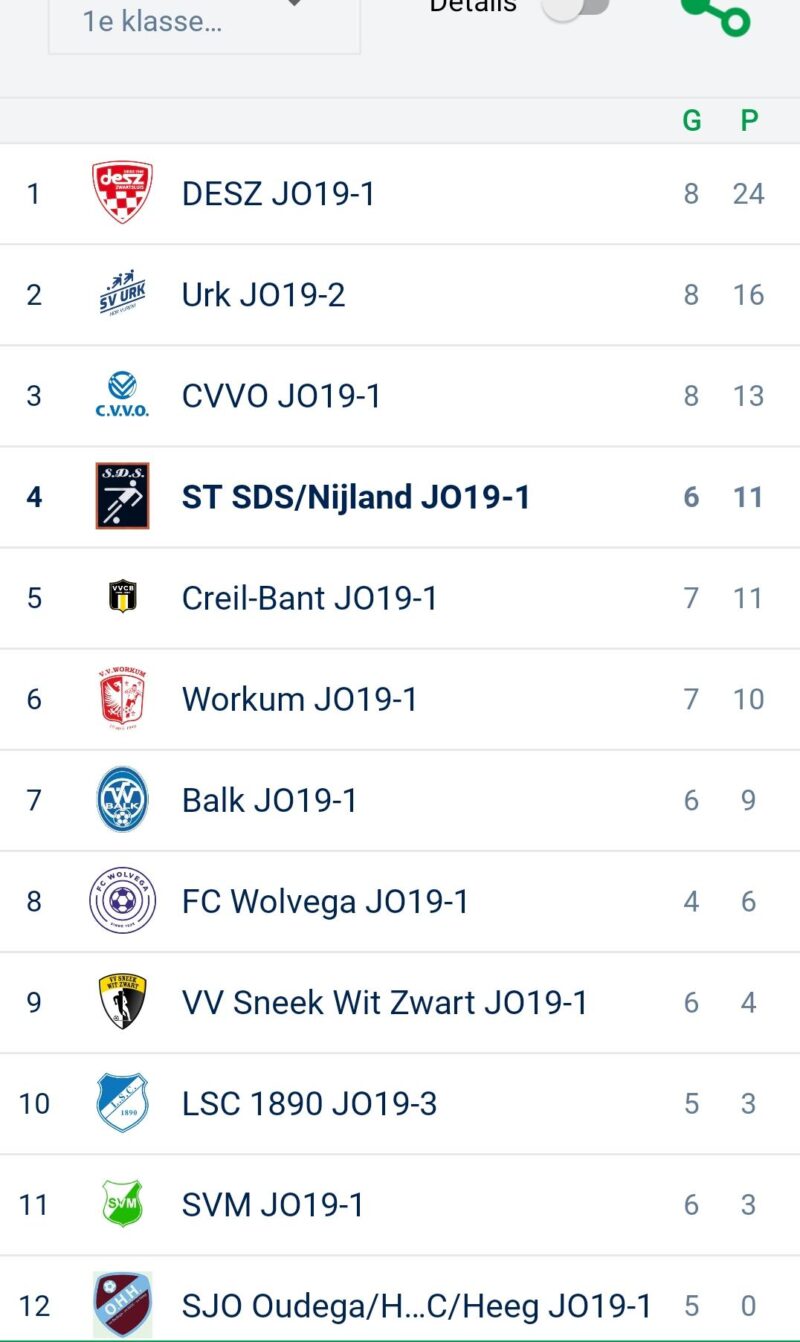Share the standings table
Screen dimensions: 800x1342
(716, 12)
